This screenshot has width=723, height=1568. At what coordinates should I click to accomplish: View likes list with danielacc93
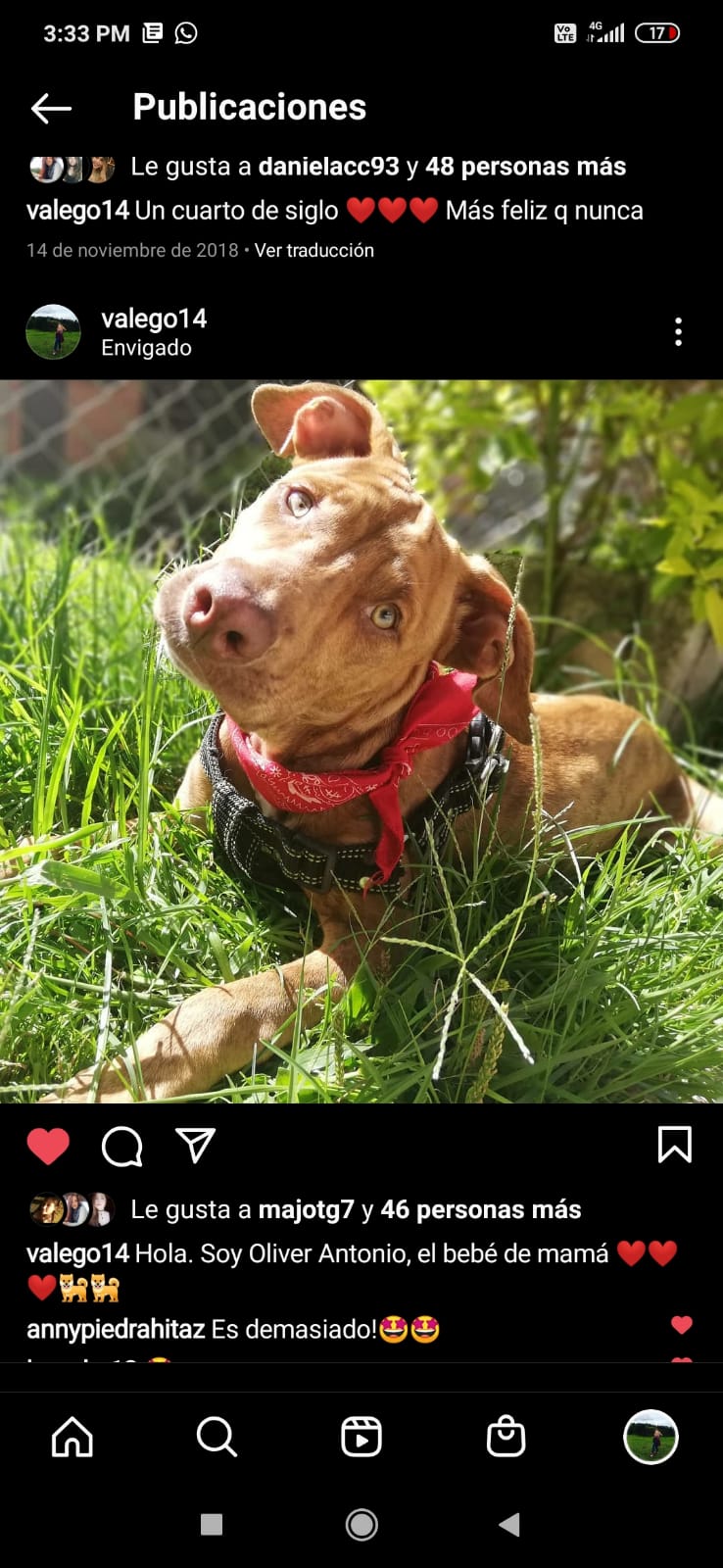[x=328, y=167]
